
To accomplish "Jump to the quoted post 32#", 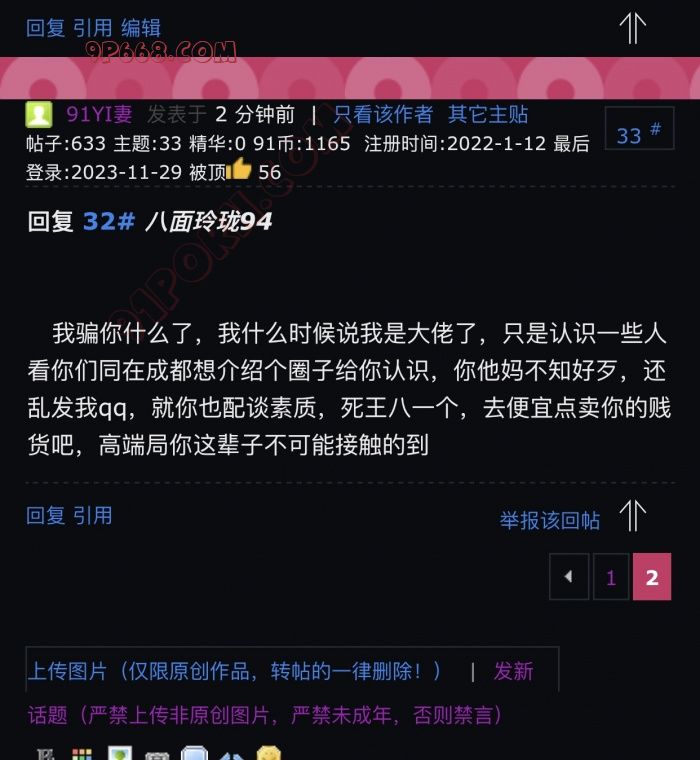I will (x=108, y=221).
